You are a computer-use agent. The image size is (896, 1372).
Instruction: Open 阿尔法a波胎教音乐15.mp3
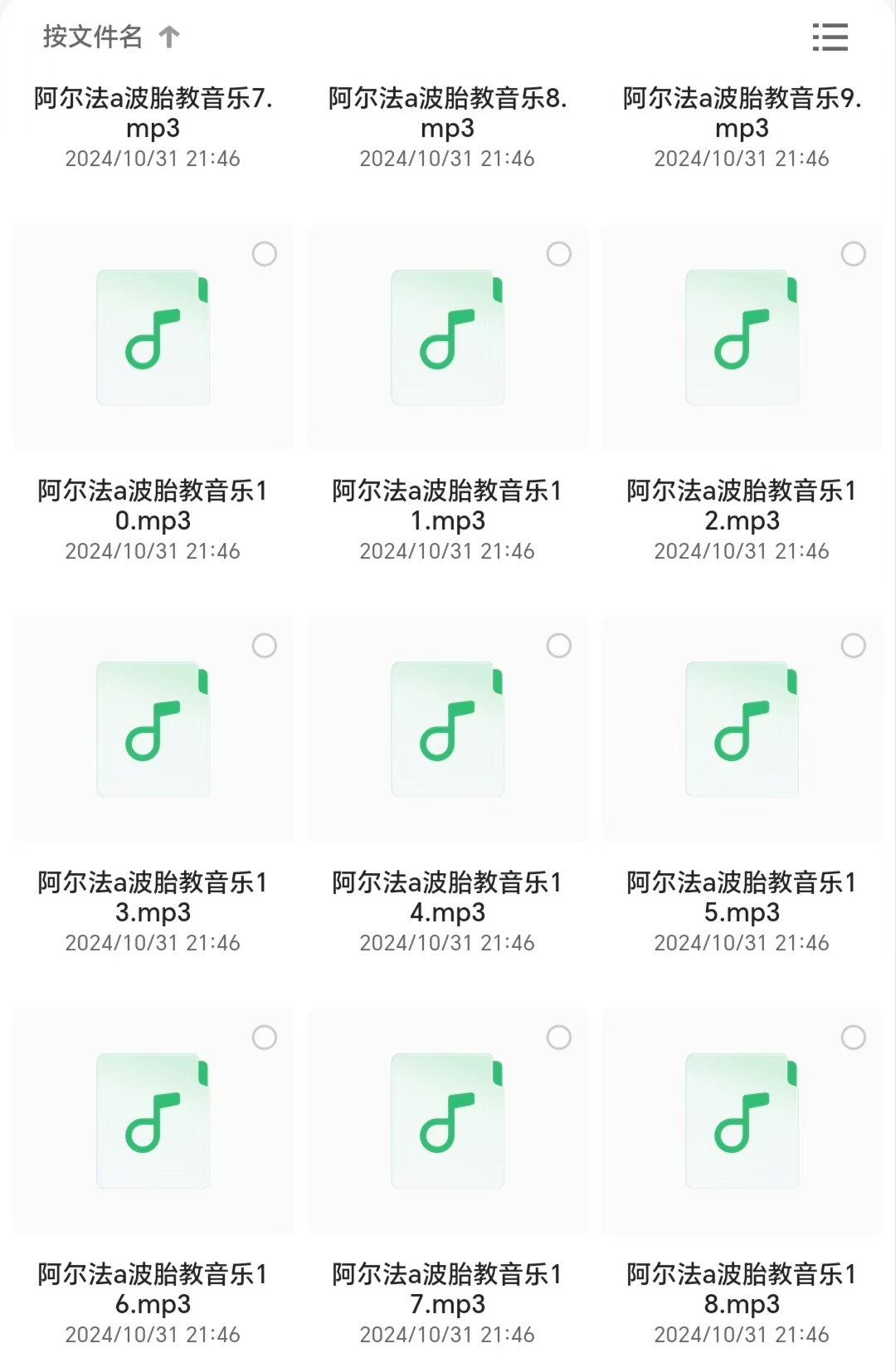point(743,730)
